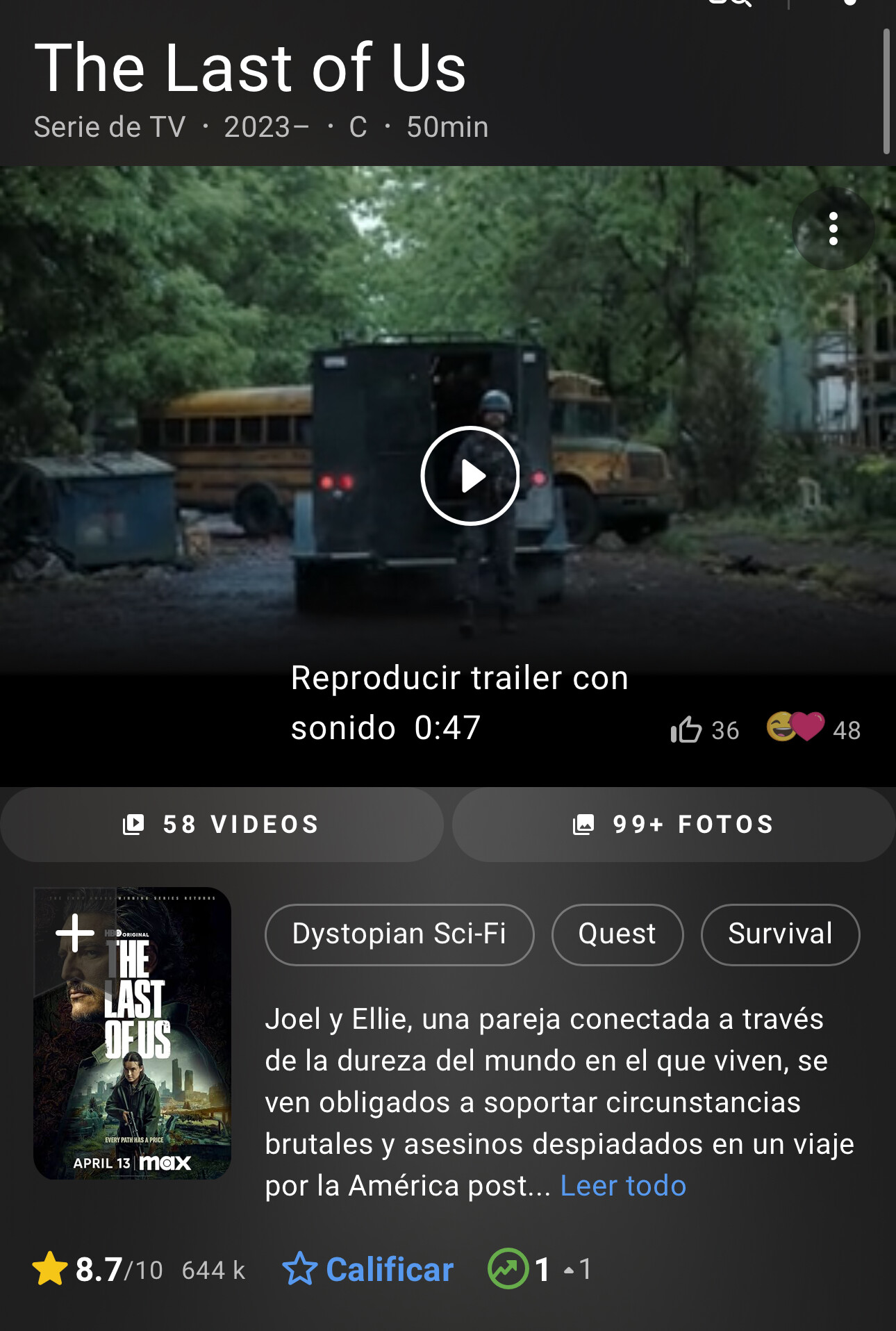Open the trailer's three-dot options menu
The height and width of the screenshot is (1331, 896).
click(833, 229)
